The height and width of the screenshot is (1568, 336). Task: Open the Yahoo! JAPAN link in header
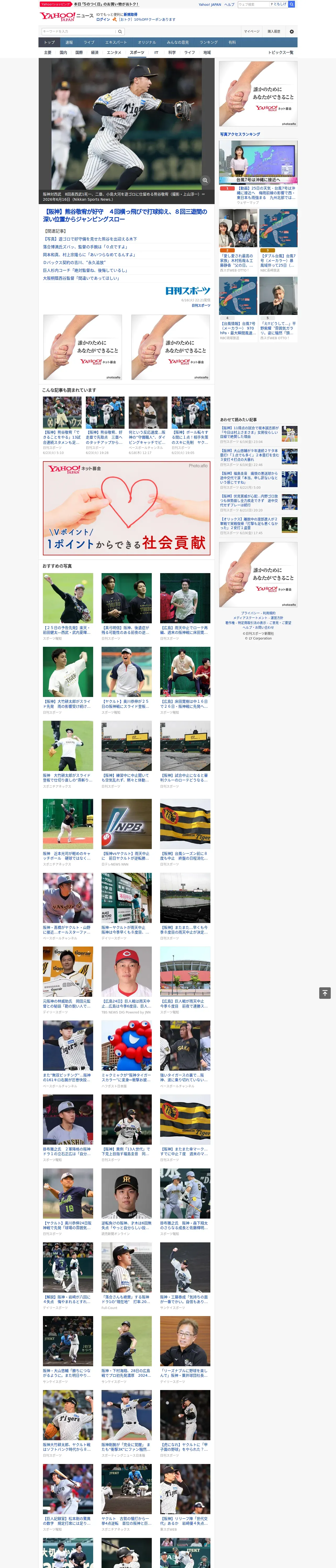(x=210, y=4)
